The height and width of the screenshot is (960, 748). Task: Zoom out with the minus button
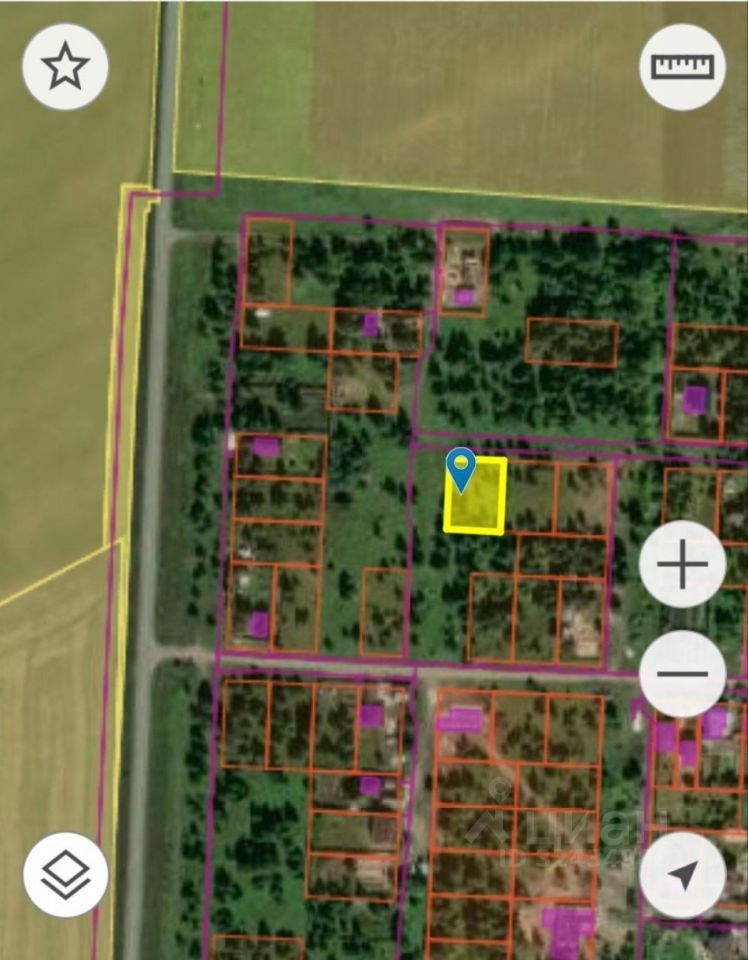[x=683, y=673]
